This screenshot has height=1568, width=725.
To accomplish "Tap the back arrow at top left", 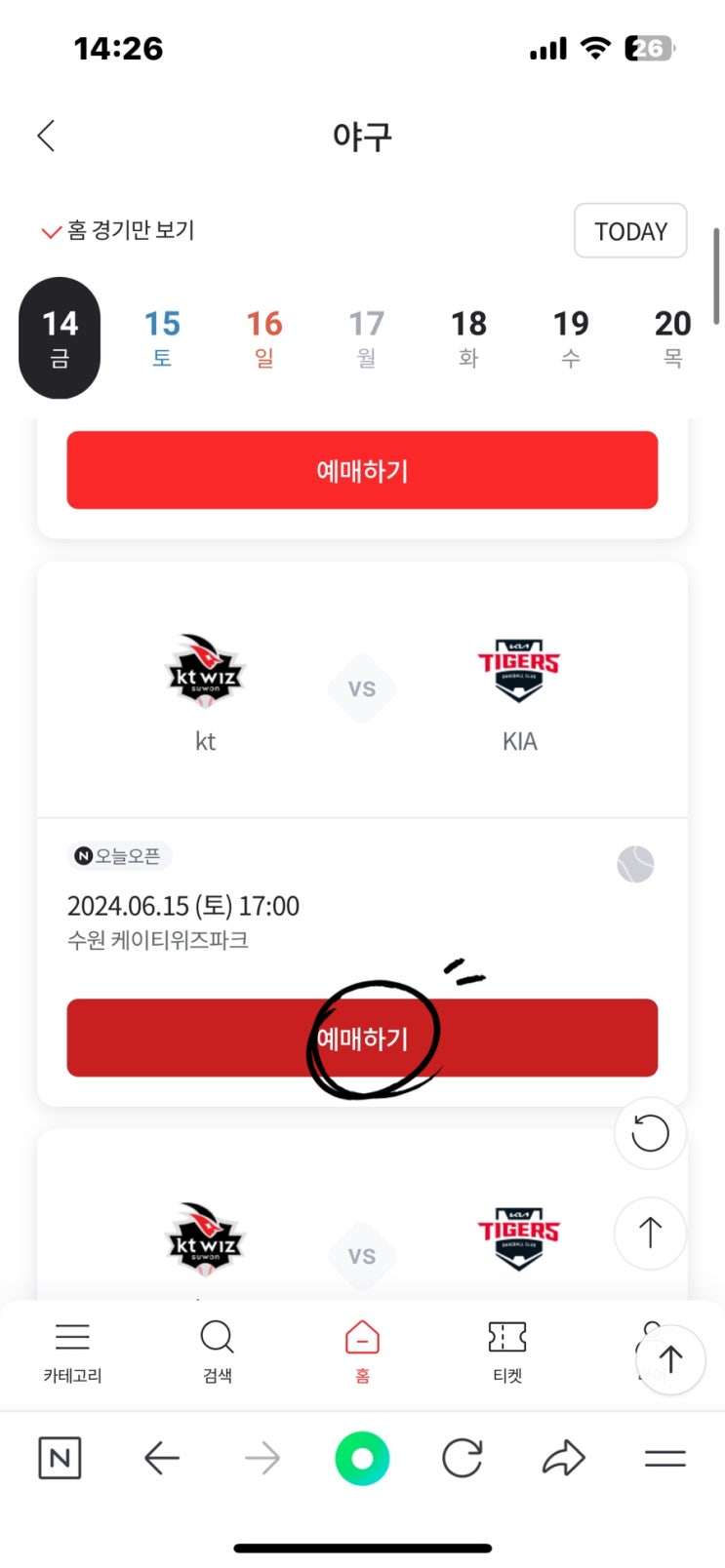I will (x=45, y=137).
